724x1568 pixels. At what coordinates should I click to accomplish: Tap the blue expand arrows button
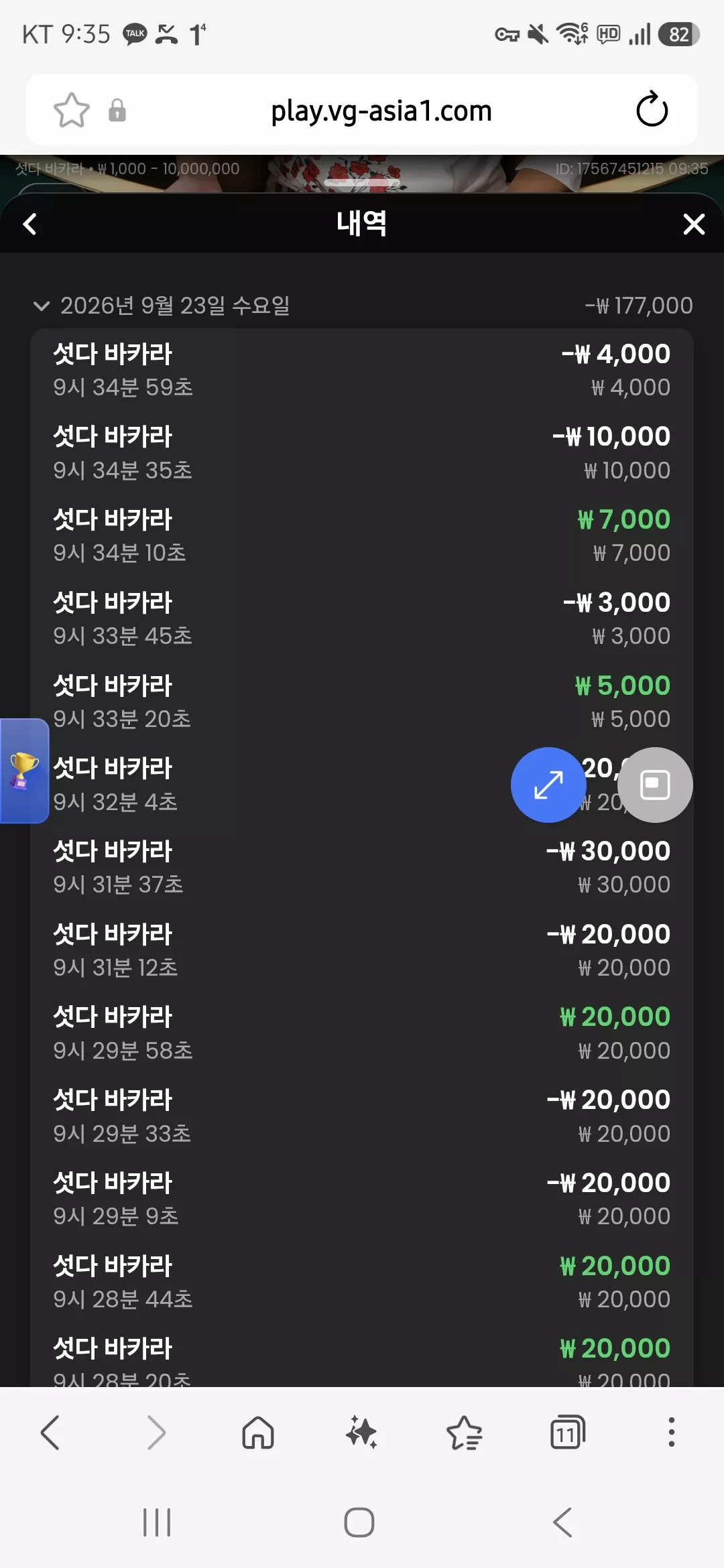[548, 785]
